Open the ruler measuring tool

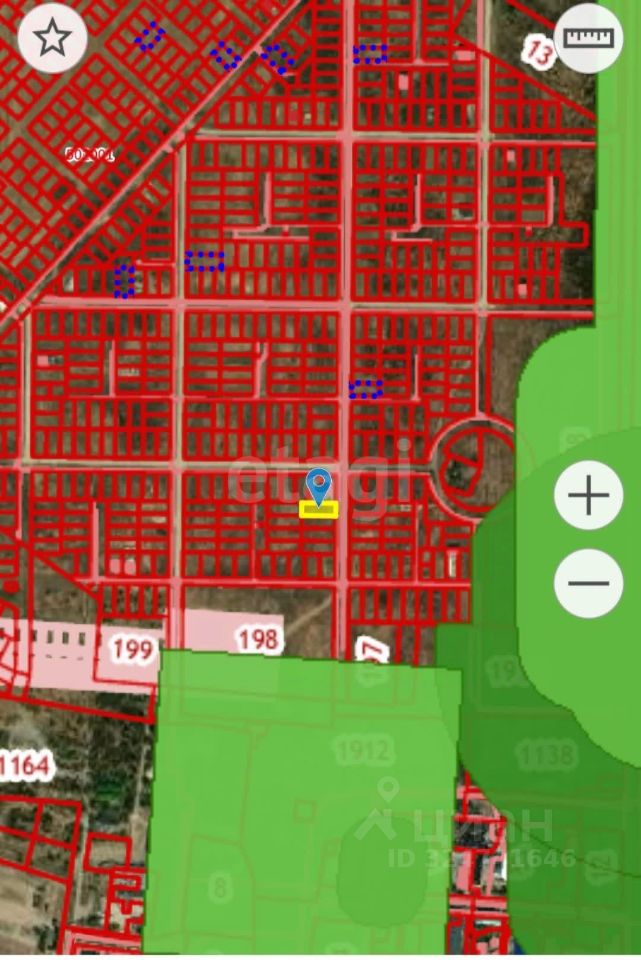589,38
